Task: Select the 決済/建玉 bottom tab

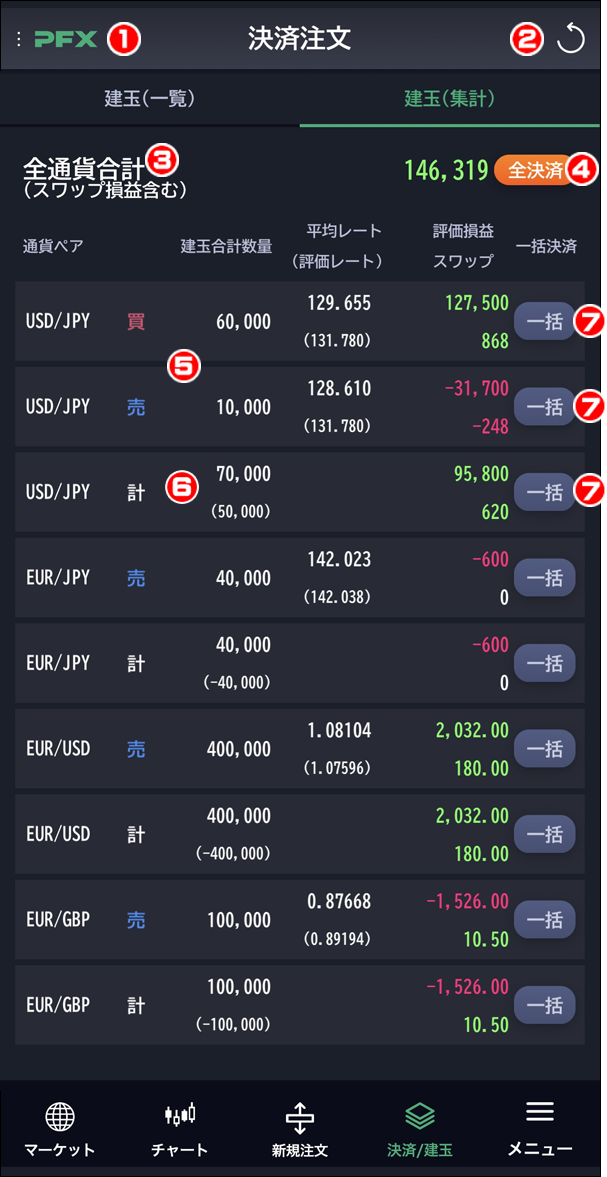Action: pos(420,1129)
